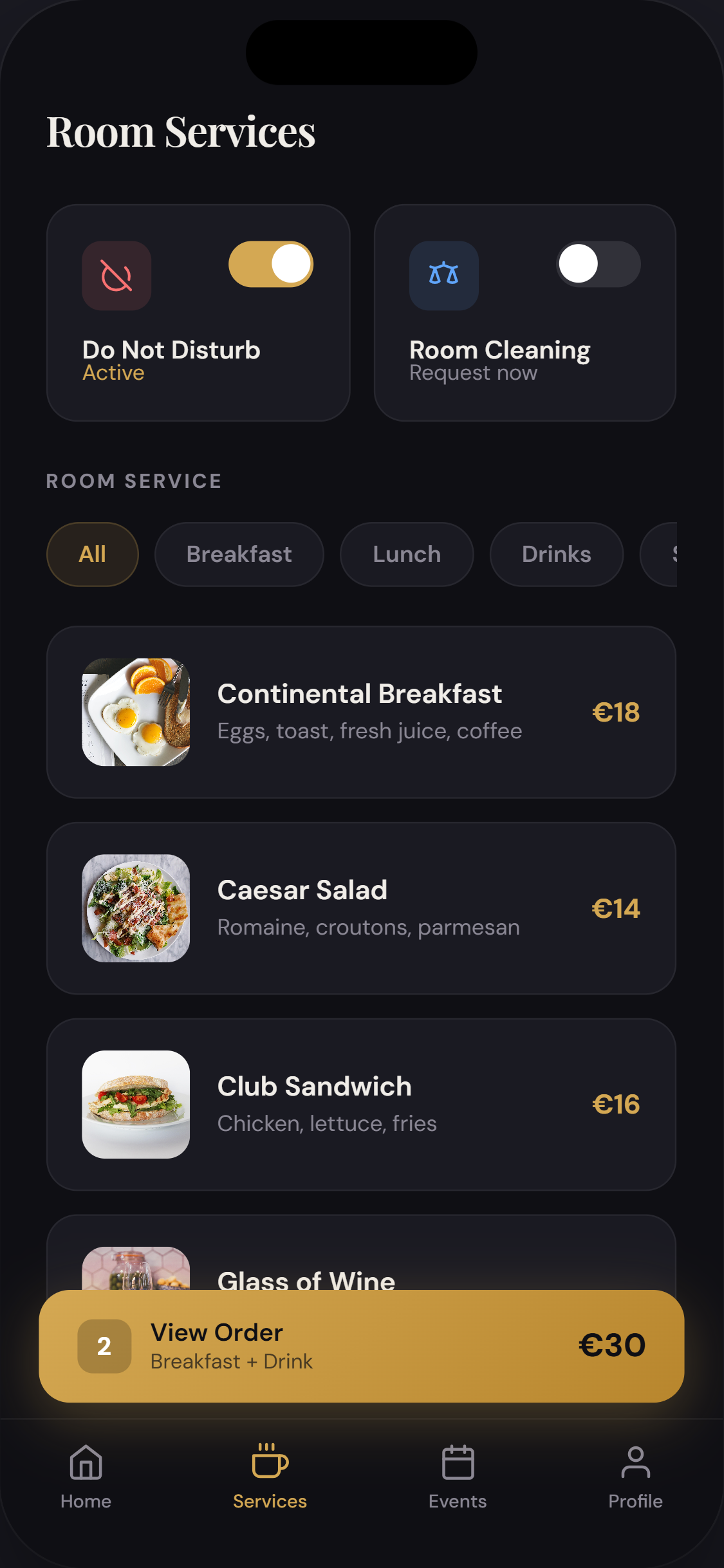The image size is (724, 1568).
Task: Click Request now under Room Cleaning
Action: pyautogui.click(x=472, y=372)
